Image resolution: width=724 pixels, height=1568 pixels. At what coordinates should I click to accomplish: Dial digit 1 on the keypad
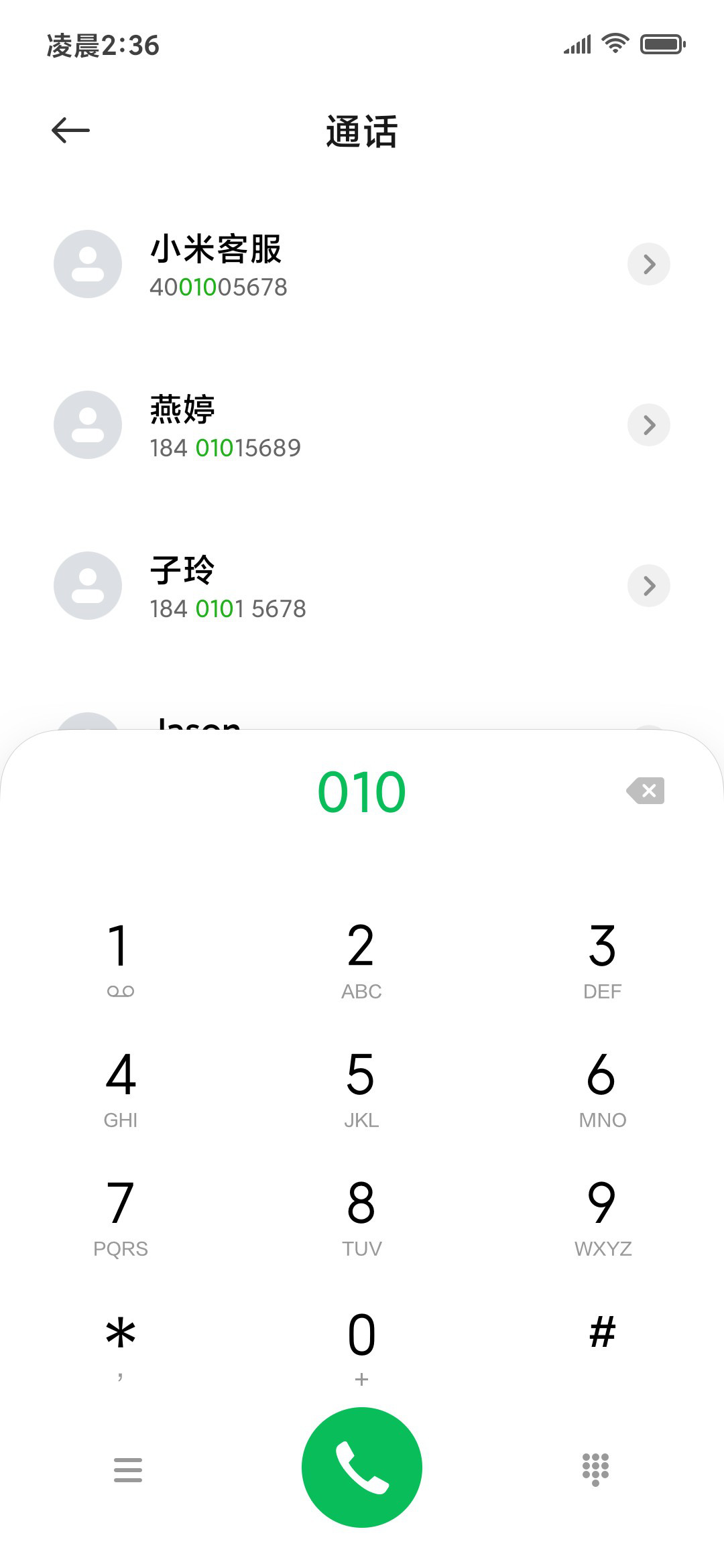coord(121,958)
